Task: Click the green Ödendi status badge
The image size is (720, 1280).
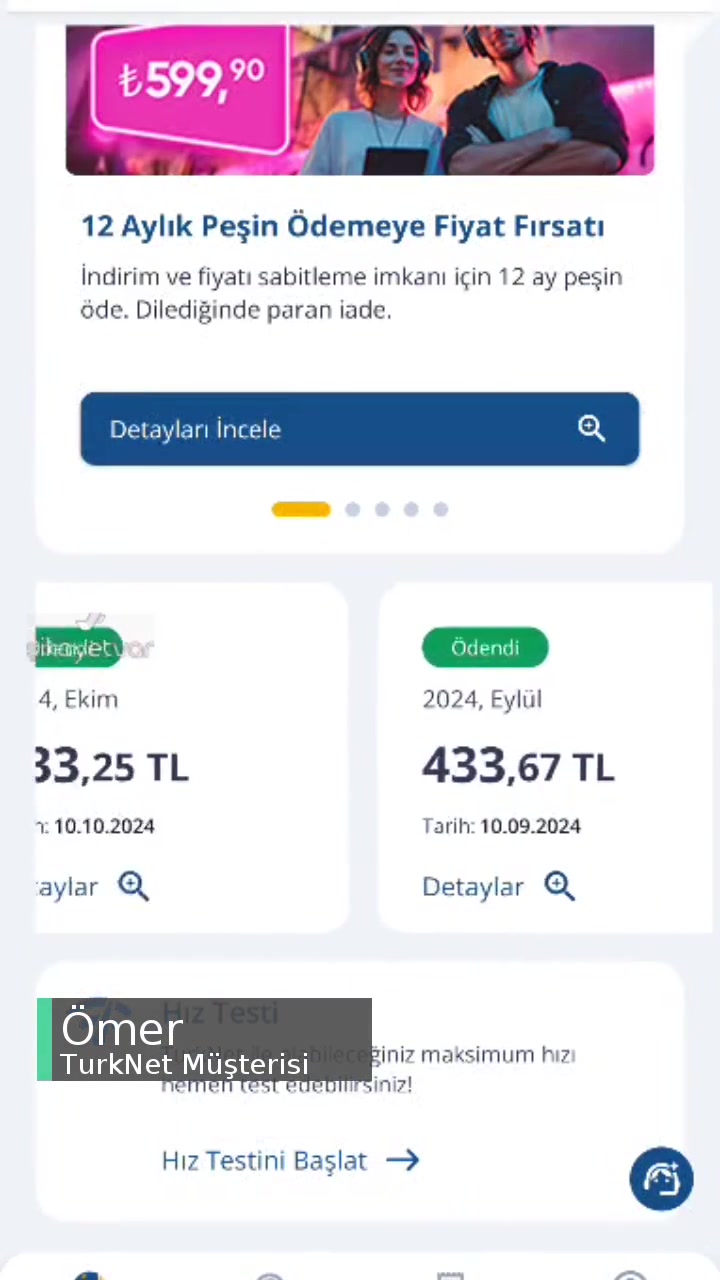Action: click(x=485, y=647)
